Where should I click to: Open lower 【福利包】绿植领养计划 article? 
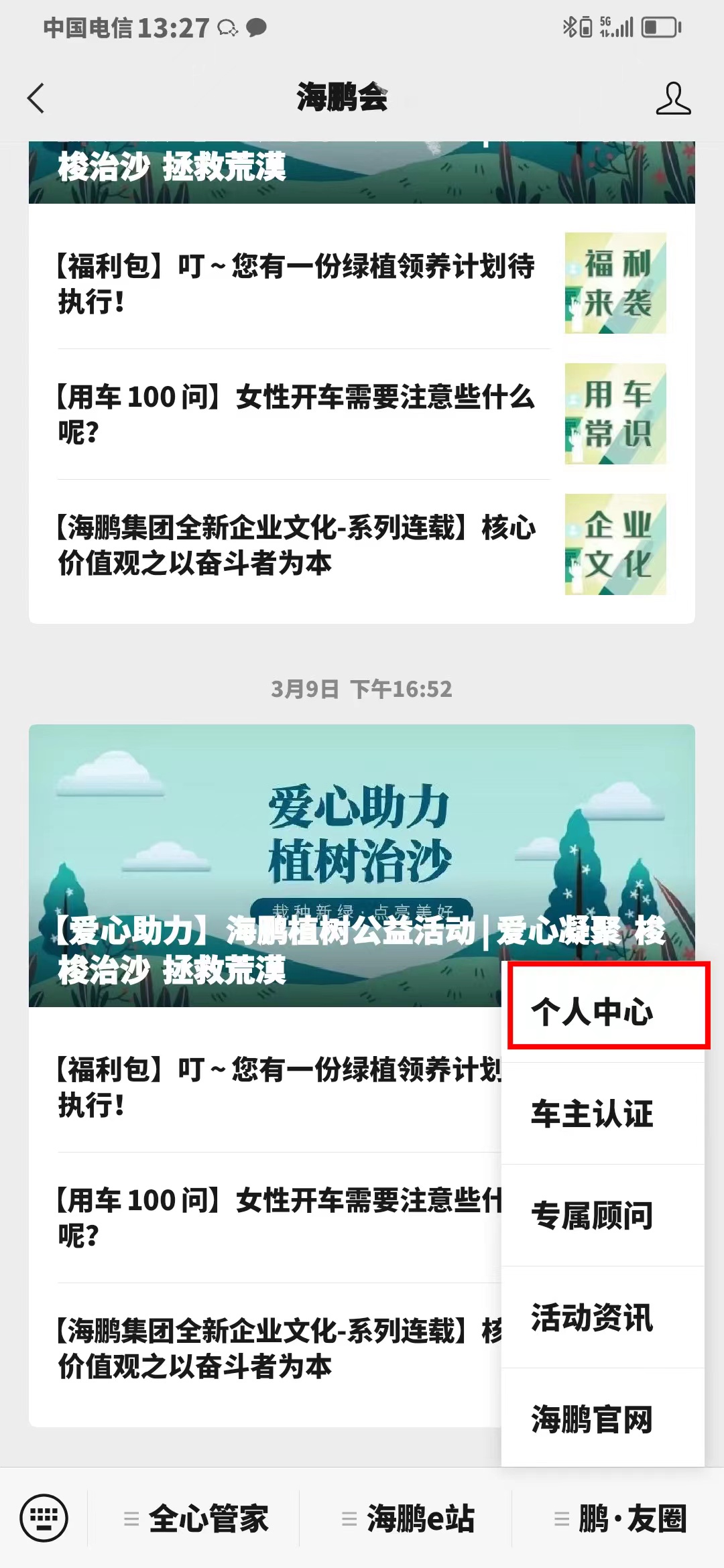coord(268,1087)
